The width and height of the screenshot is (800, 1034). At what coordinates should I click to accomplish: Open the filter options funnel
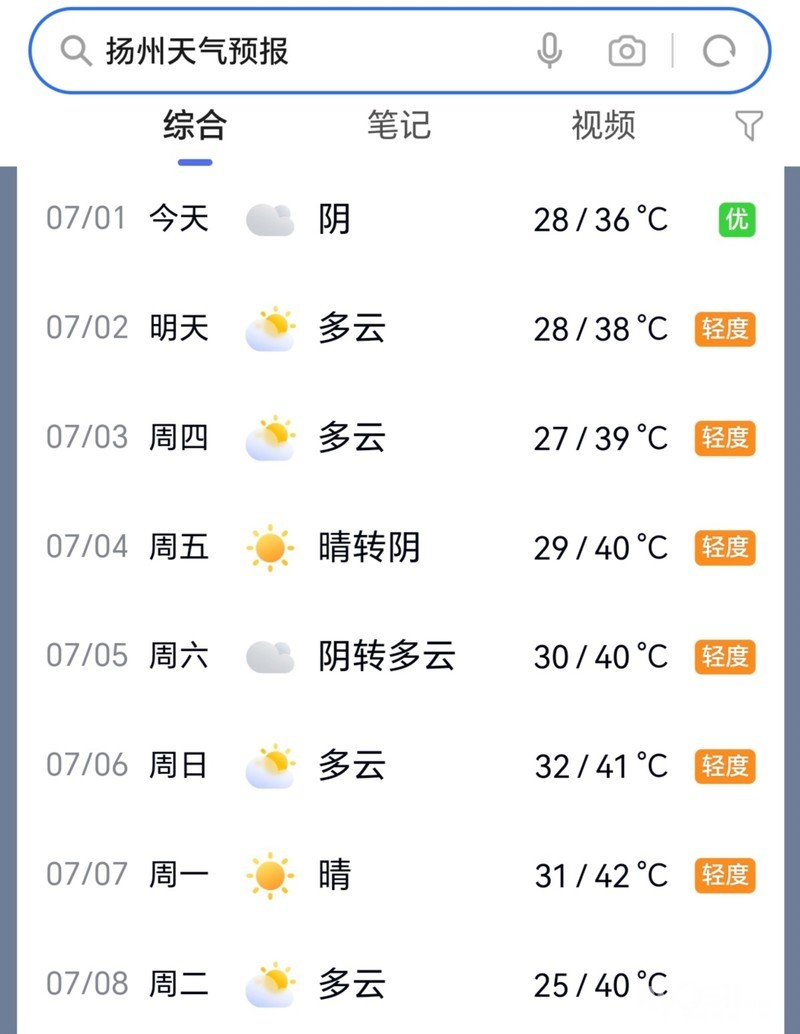point(748,125)
